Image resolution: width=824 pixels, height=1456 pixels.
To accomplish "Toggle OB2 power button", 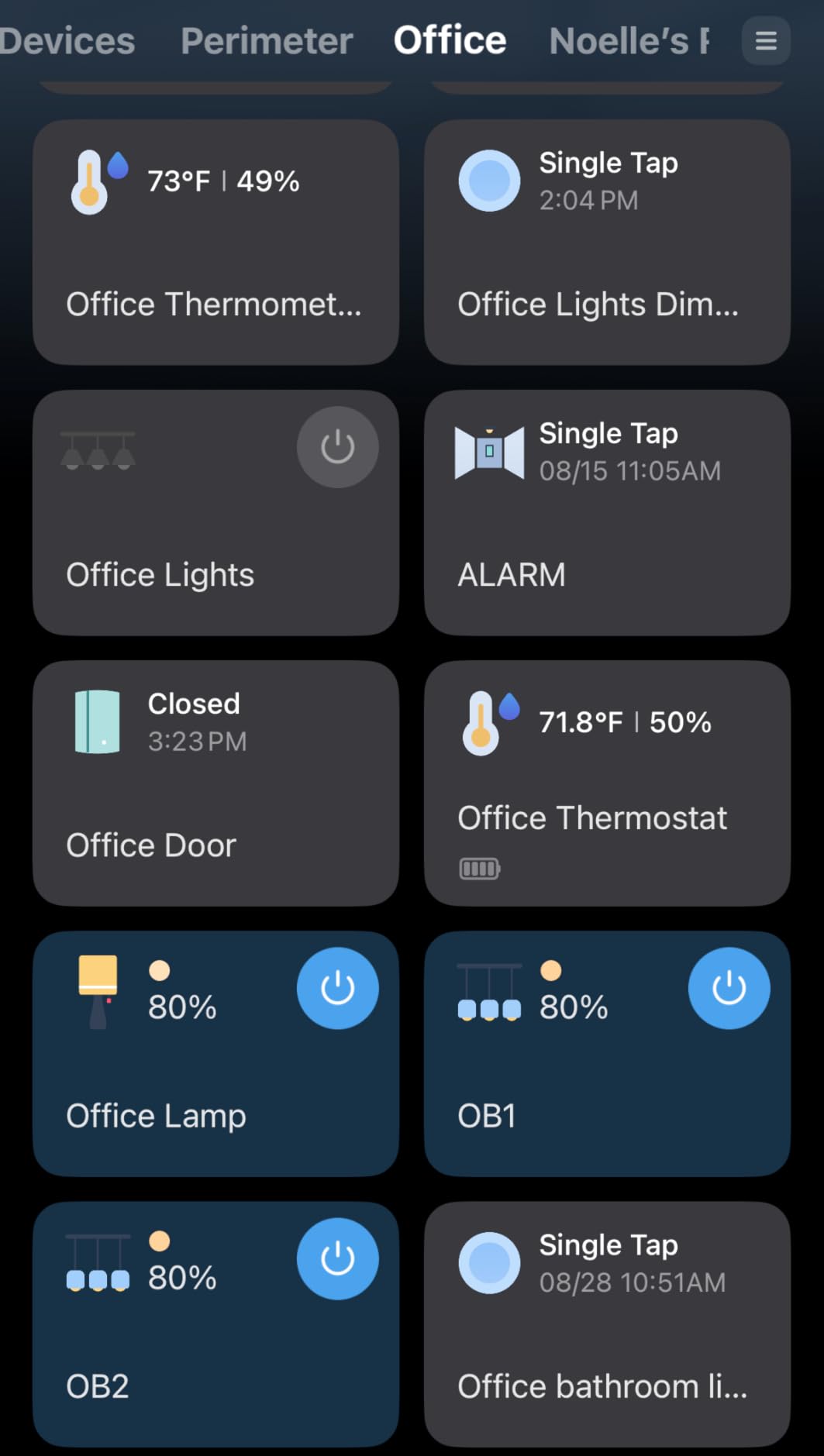I will point(337,1258).
